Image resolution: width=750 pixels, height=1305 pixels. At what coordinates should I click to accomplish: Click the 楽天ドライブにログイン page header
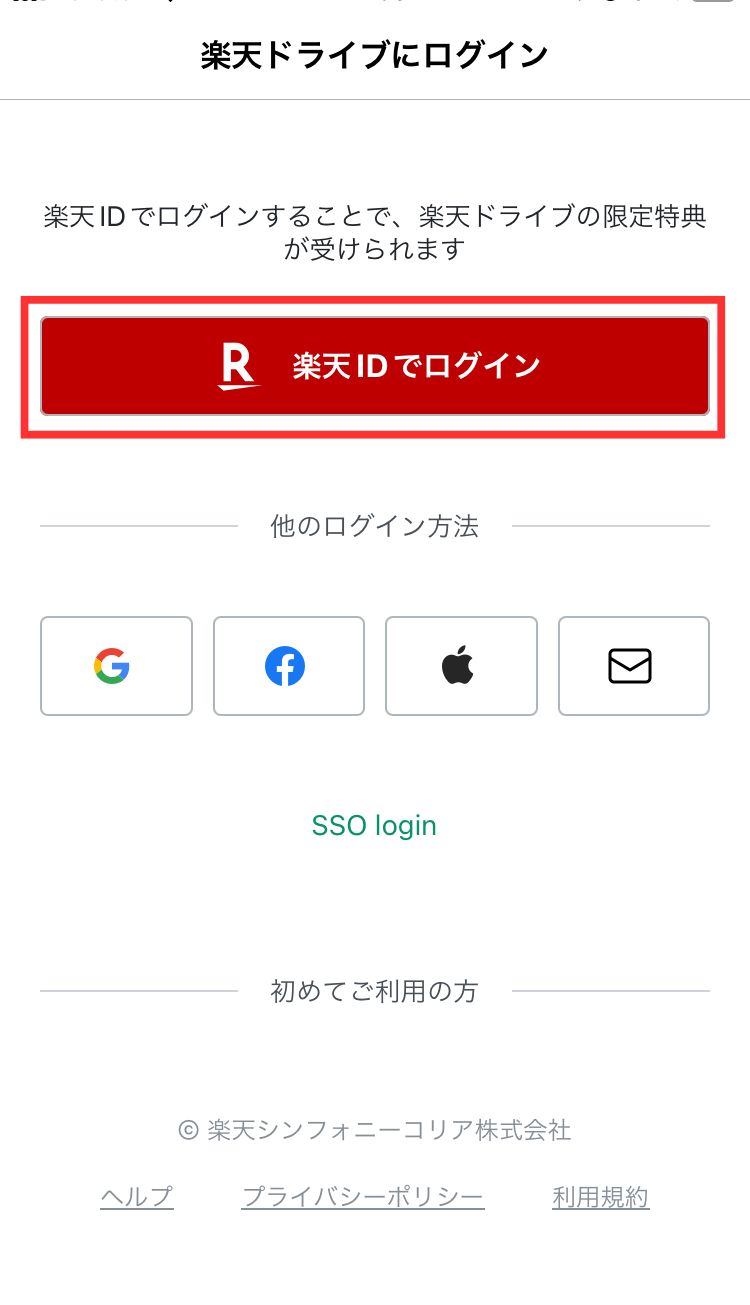(x=374, y=55)
